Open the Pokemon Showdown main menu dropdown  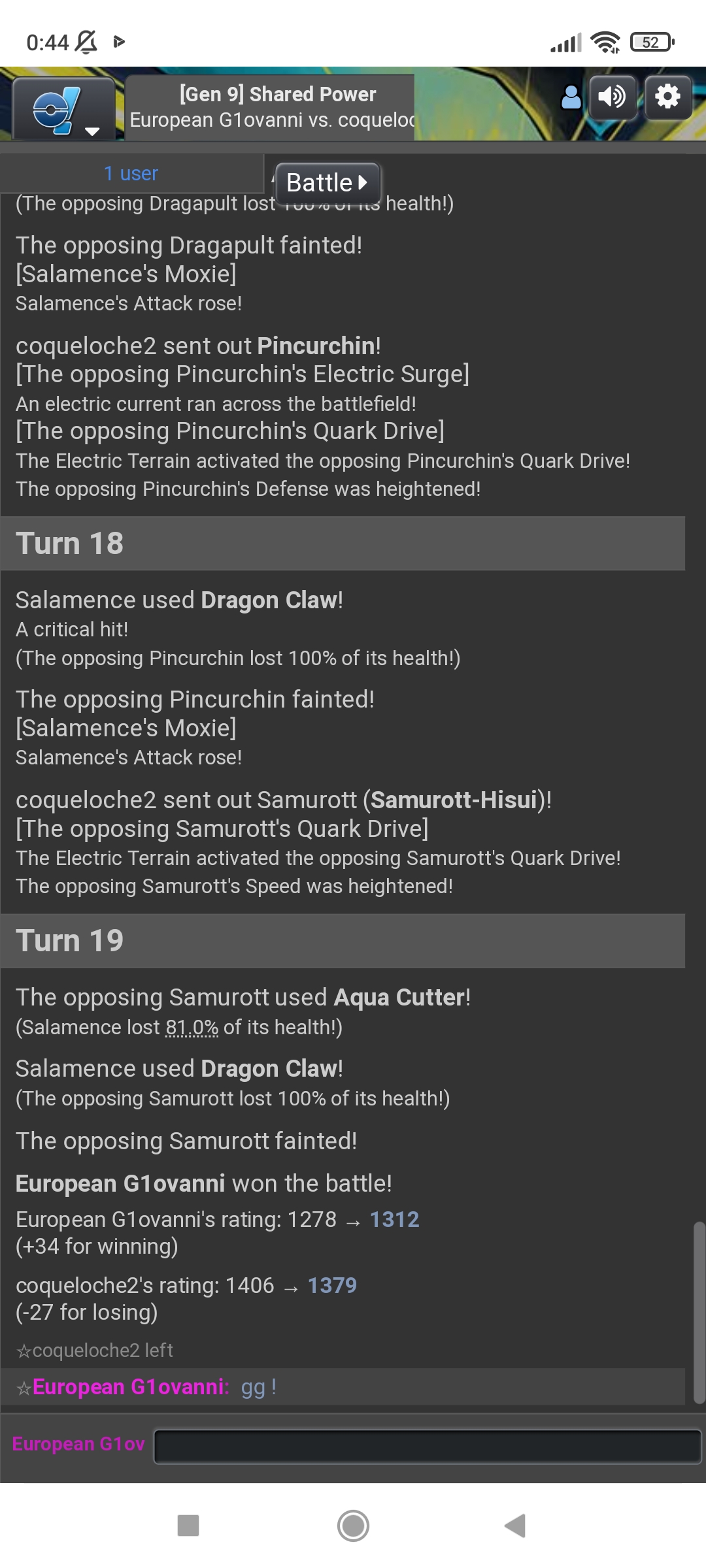point(64,108)
